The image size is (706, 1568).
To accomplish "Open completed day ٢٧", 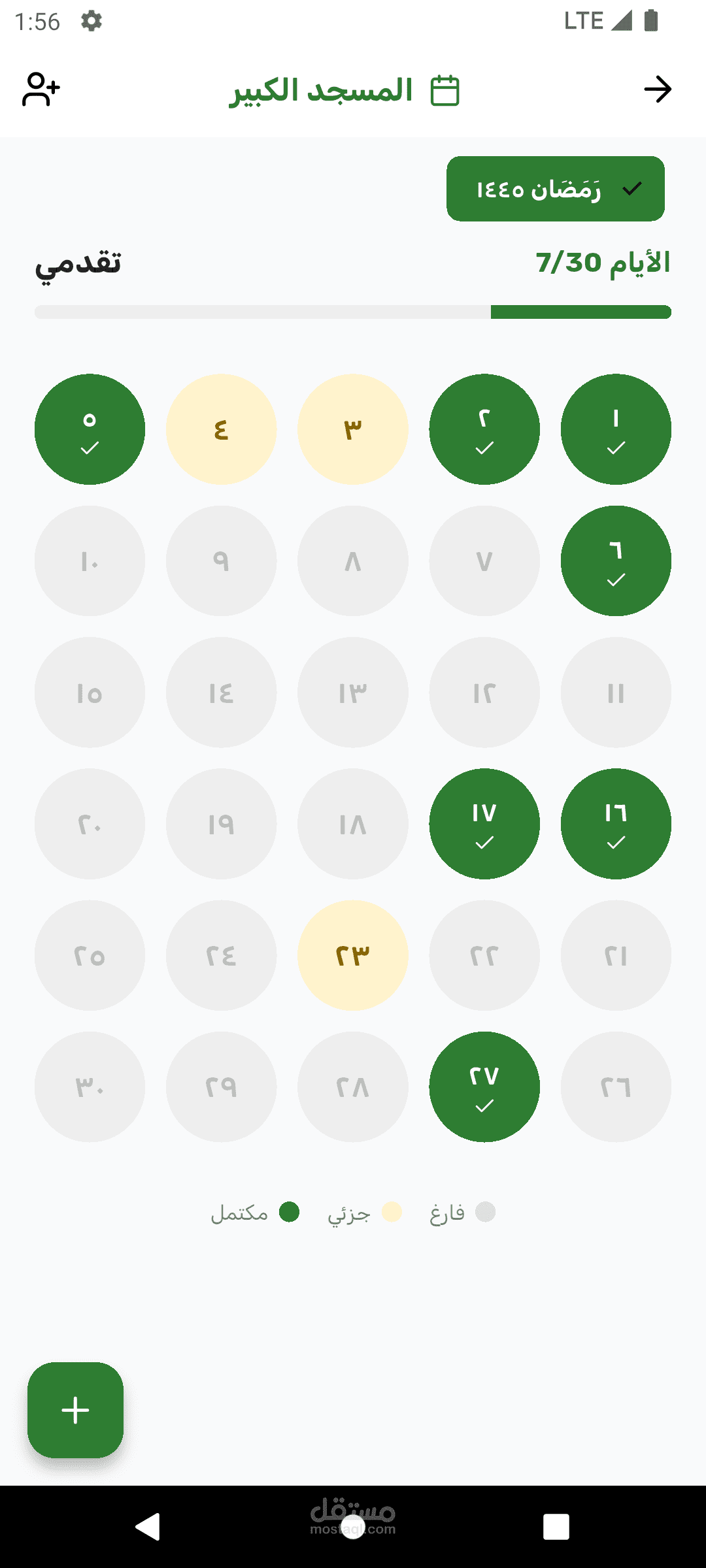I will tap(484, 1087).
